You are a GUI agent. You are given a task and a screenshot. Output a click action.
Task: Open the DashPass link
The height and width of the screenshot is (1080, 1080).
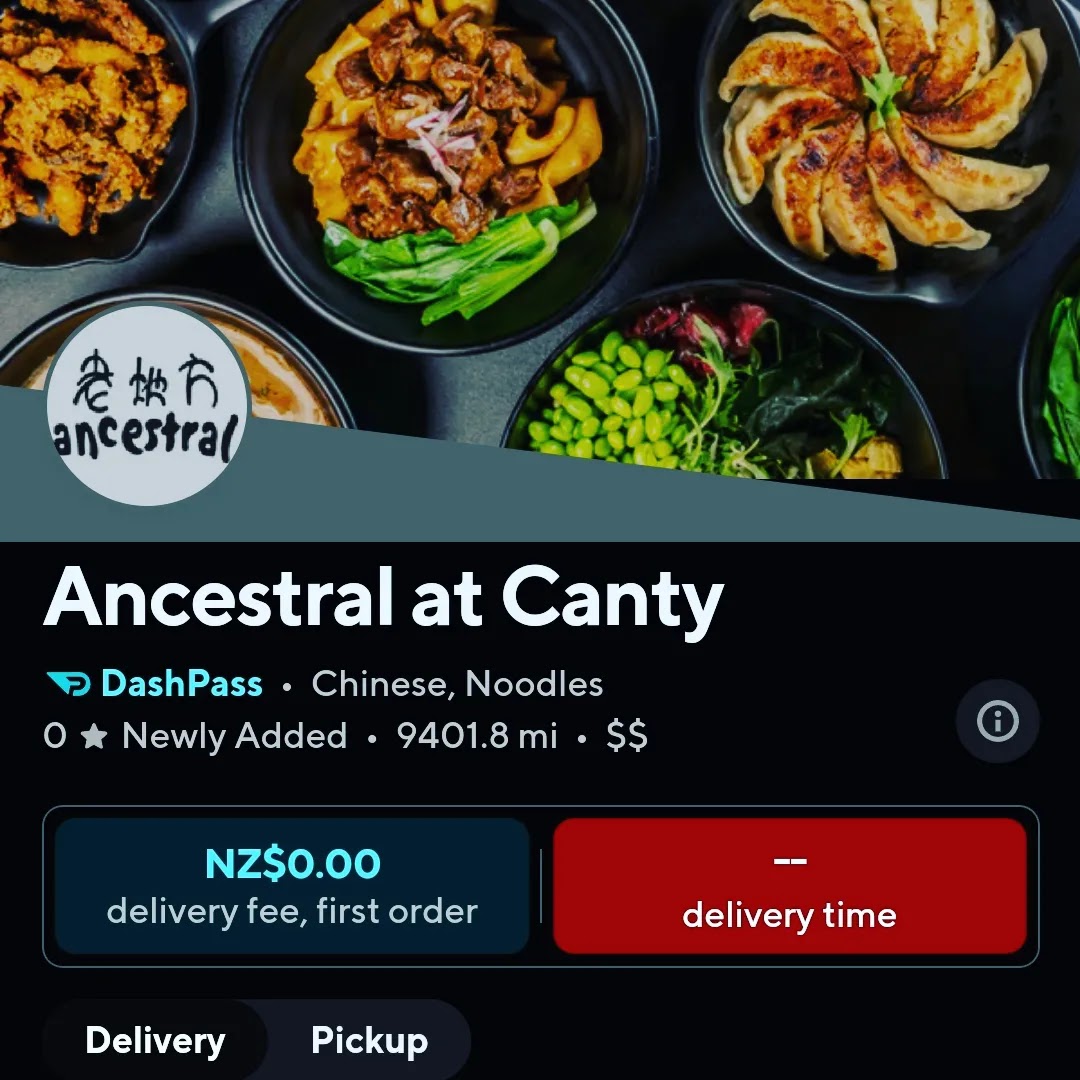pyautogui.click(x=156, y=684)
